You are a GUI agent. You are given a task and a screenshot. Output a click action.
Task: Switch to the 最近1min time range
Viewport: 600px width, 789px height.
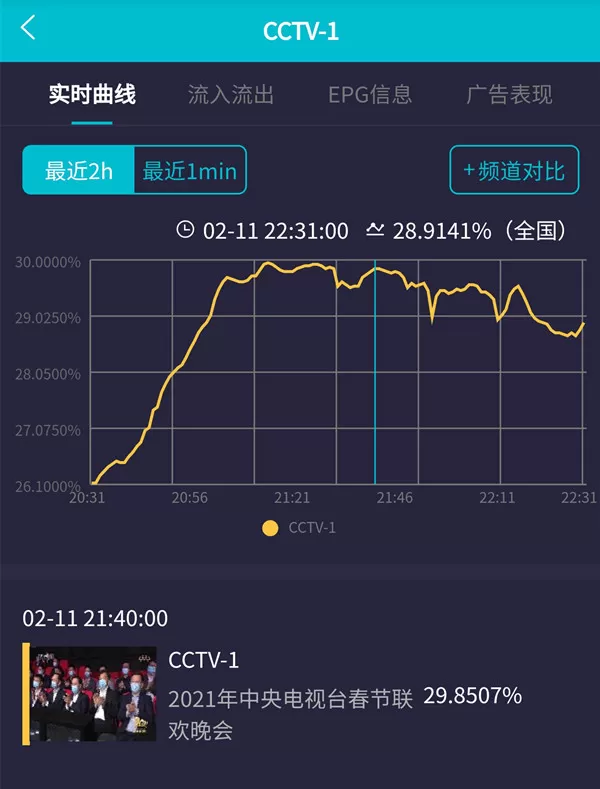[190, 170]
